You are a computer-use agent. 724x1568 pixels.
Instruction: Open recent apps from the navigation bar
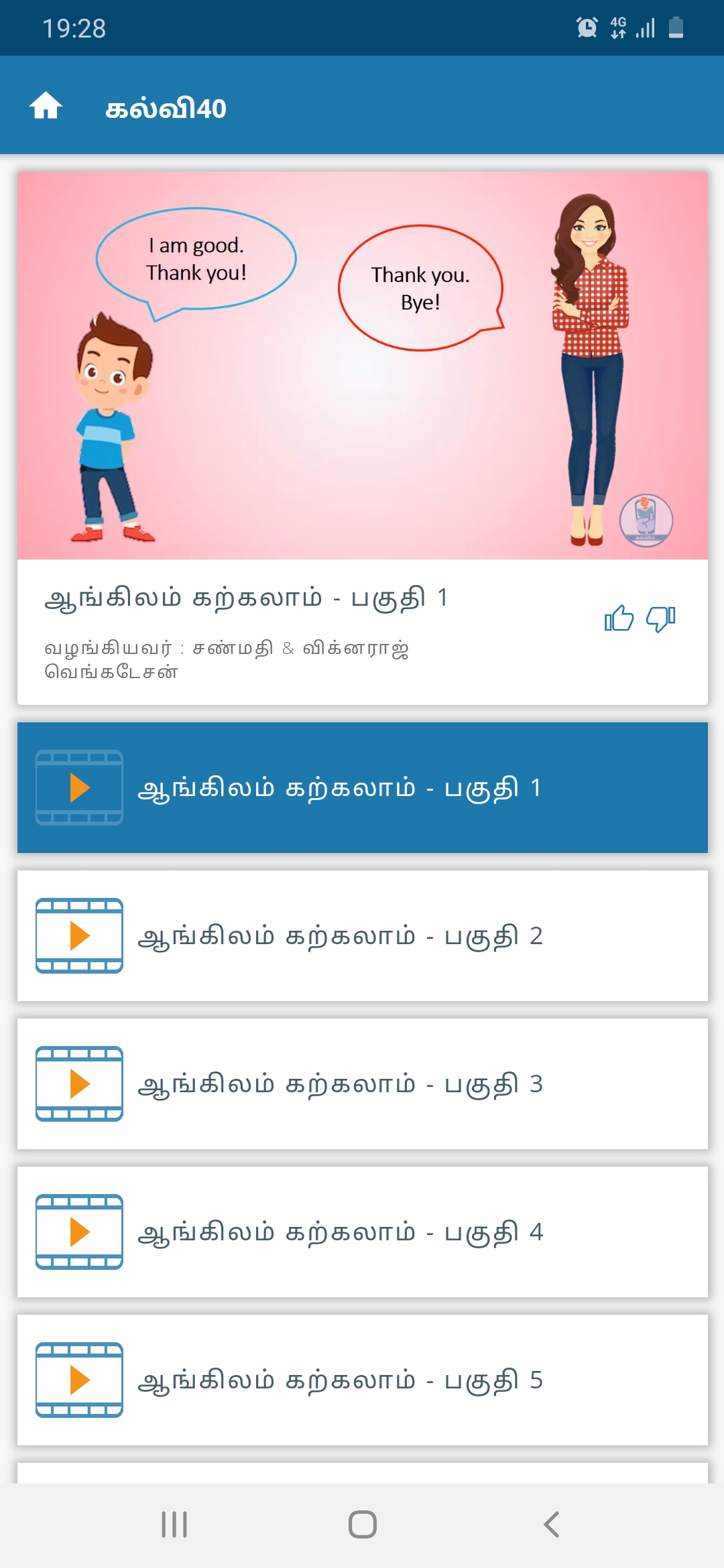click(174, 1524)
